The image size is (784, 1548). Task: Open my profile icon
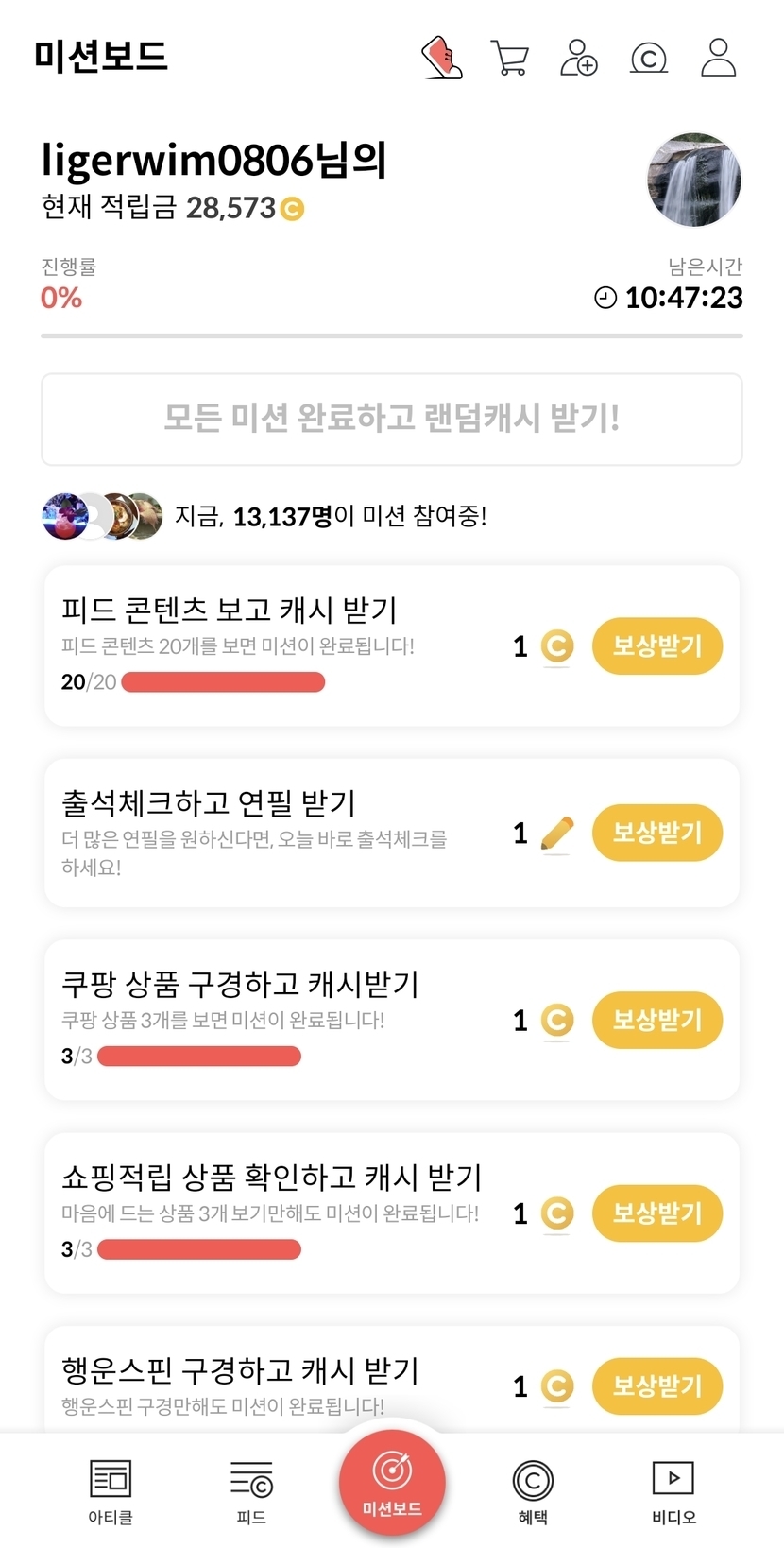point(719,58)
